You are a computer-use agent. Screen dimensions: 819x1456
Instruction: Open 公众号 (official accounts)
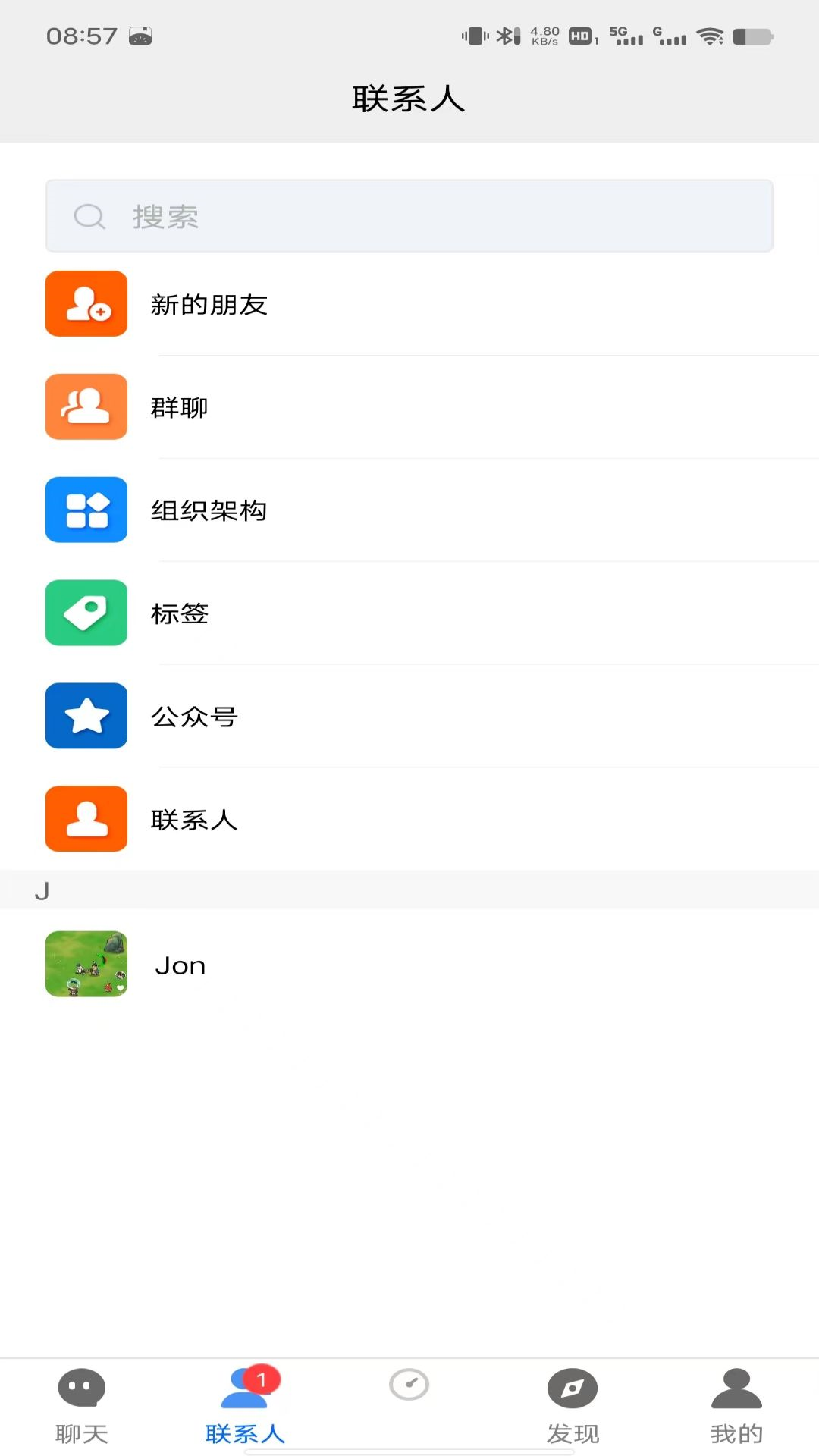409,717
